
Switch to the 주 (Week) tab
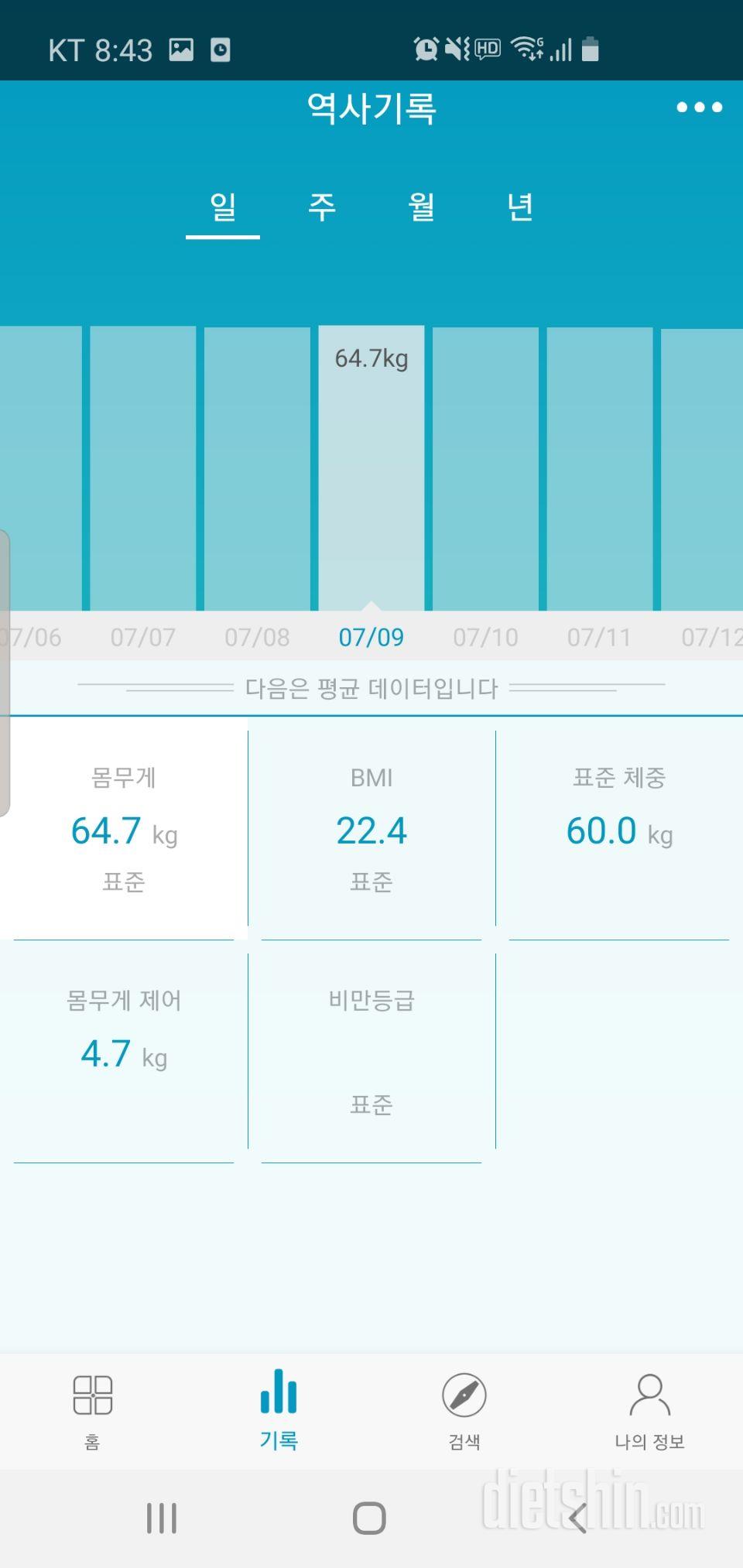click(322, 207)
